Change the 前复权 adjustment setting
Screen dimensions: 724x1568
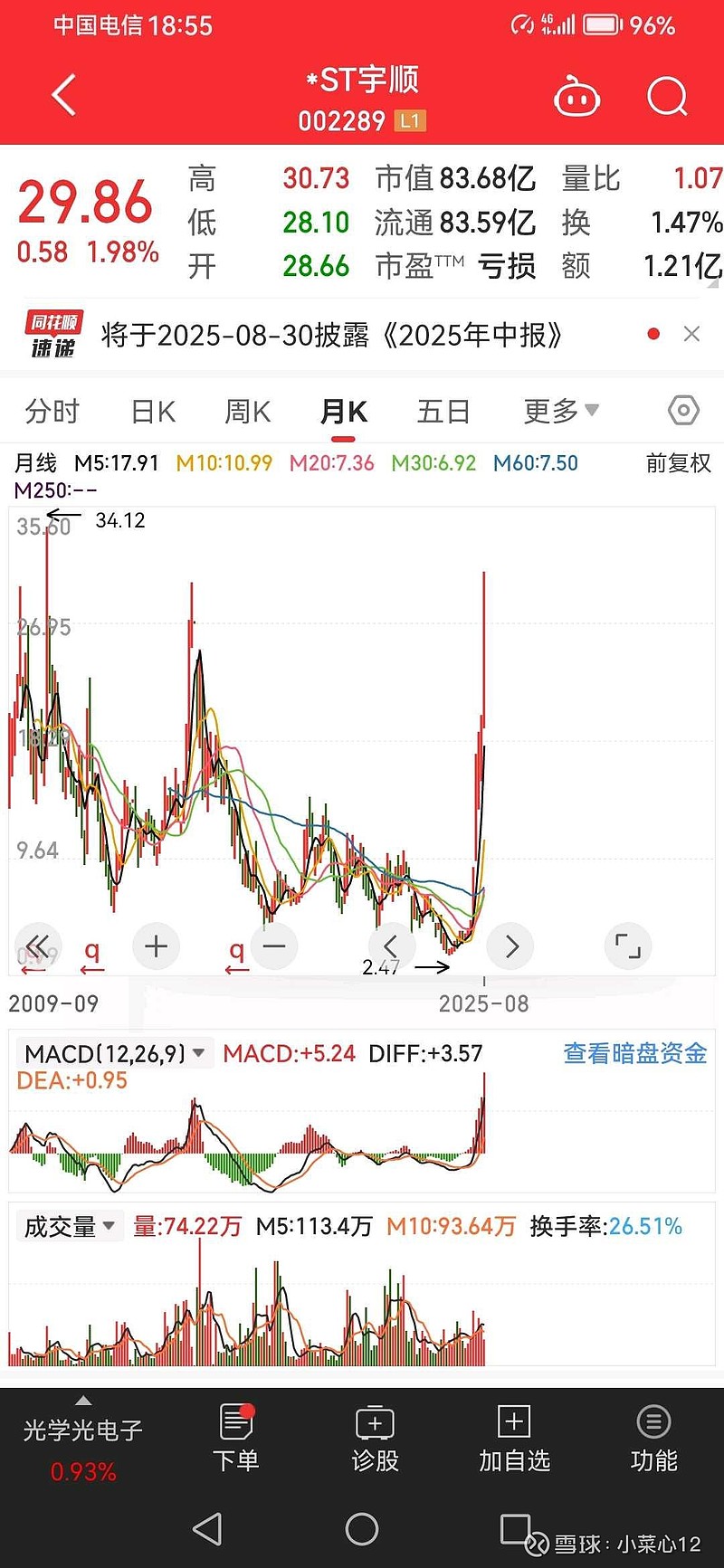[679, 463]
